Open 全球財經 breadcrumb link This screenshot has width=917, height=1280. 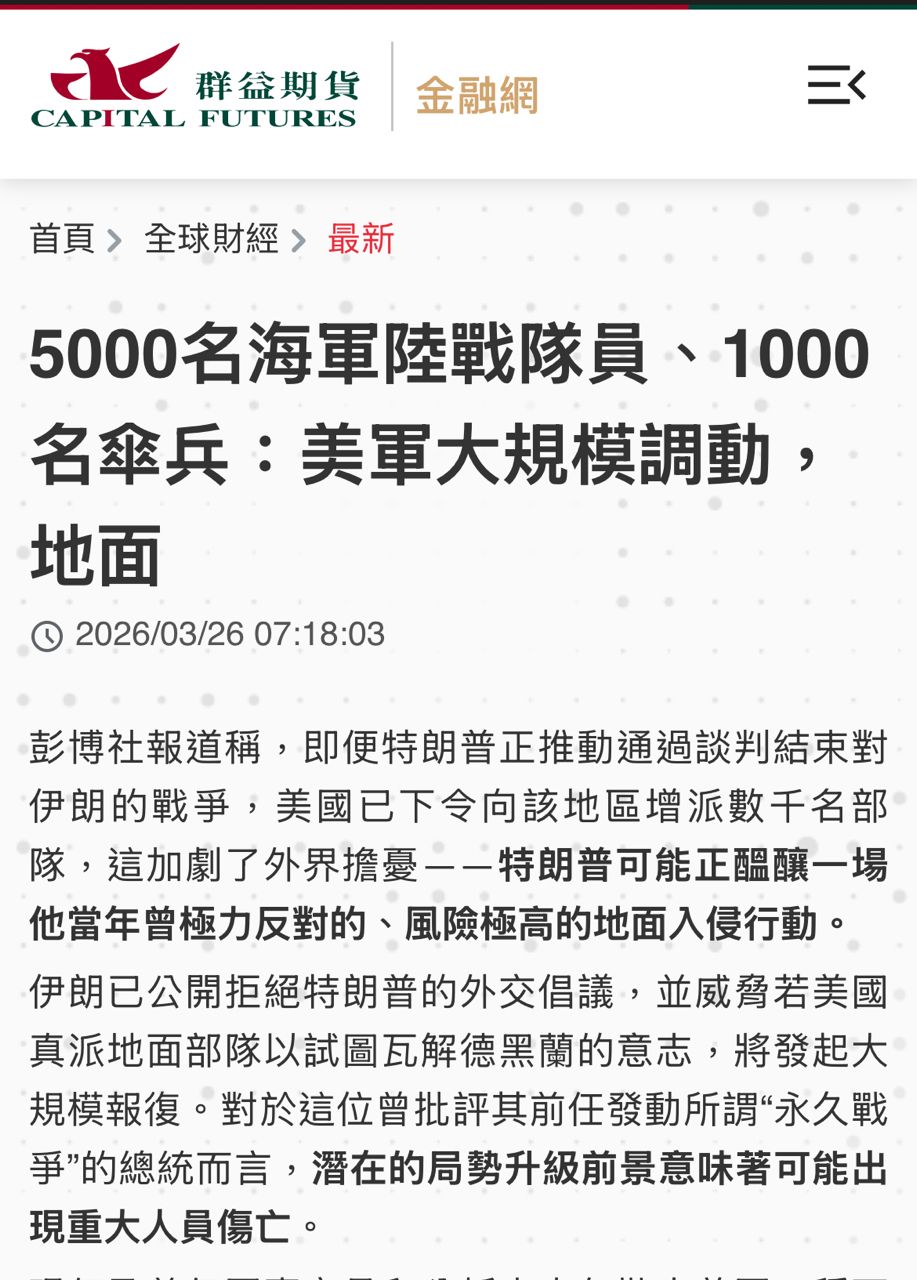[211, 239]
